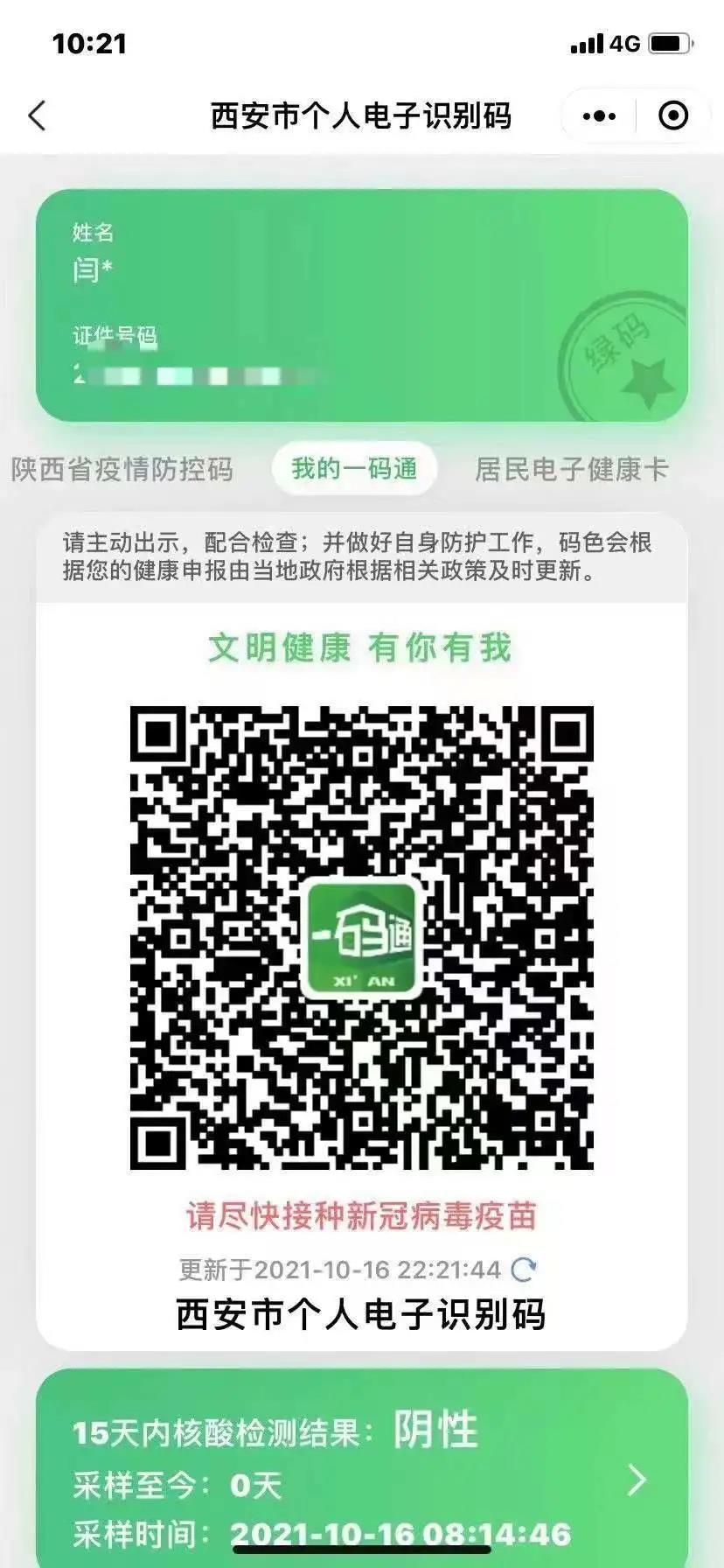This screenshot has width=724, height=1568.
Task: Switch to 陕西省疫情防控码 tab
Action: point(121,469)
